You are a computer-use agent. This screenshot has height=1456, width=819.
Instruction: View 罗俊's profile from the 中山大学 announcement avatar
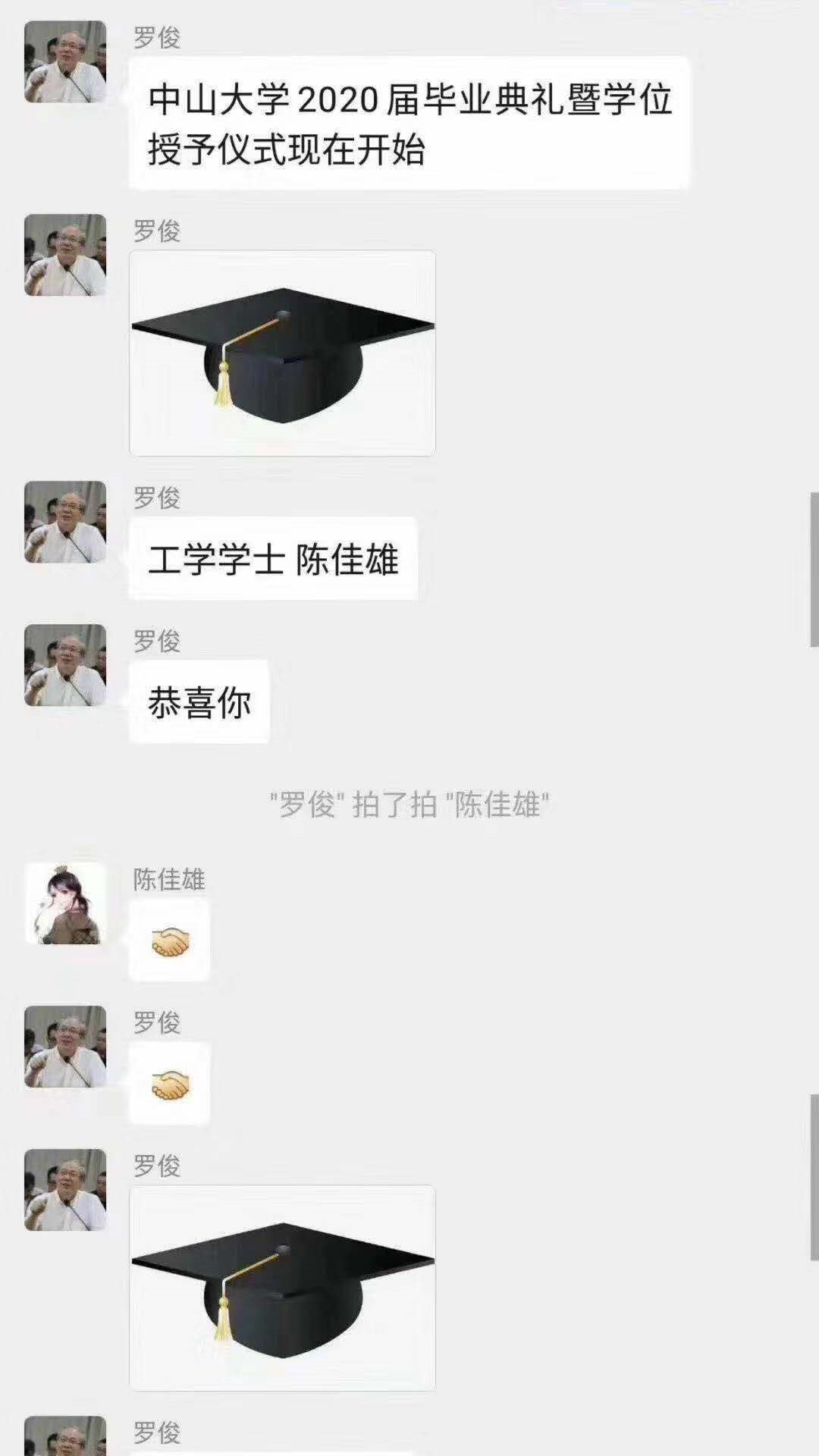point(65,61)
